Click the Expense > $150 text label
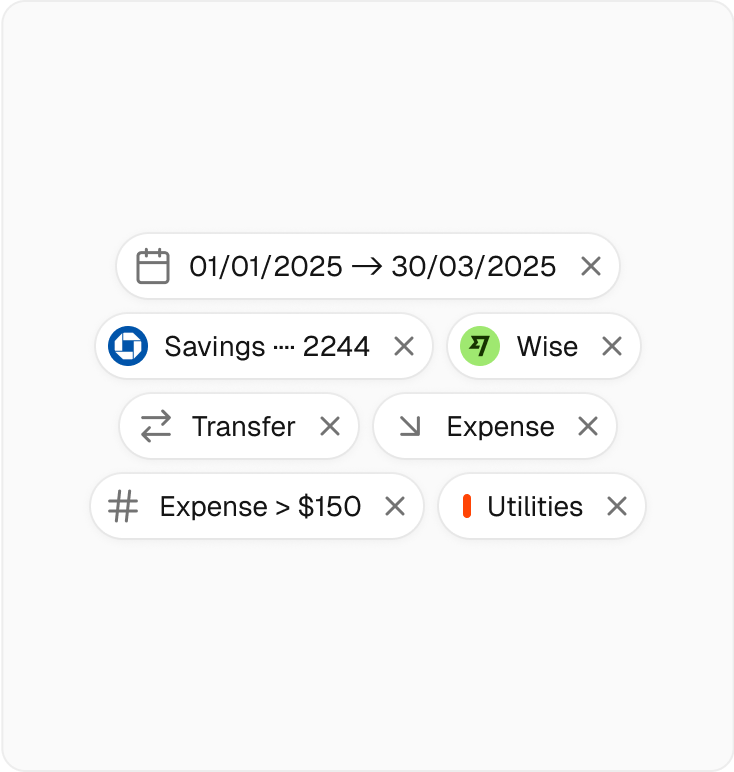This screenshot has width=734, height=772. 260,506
